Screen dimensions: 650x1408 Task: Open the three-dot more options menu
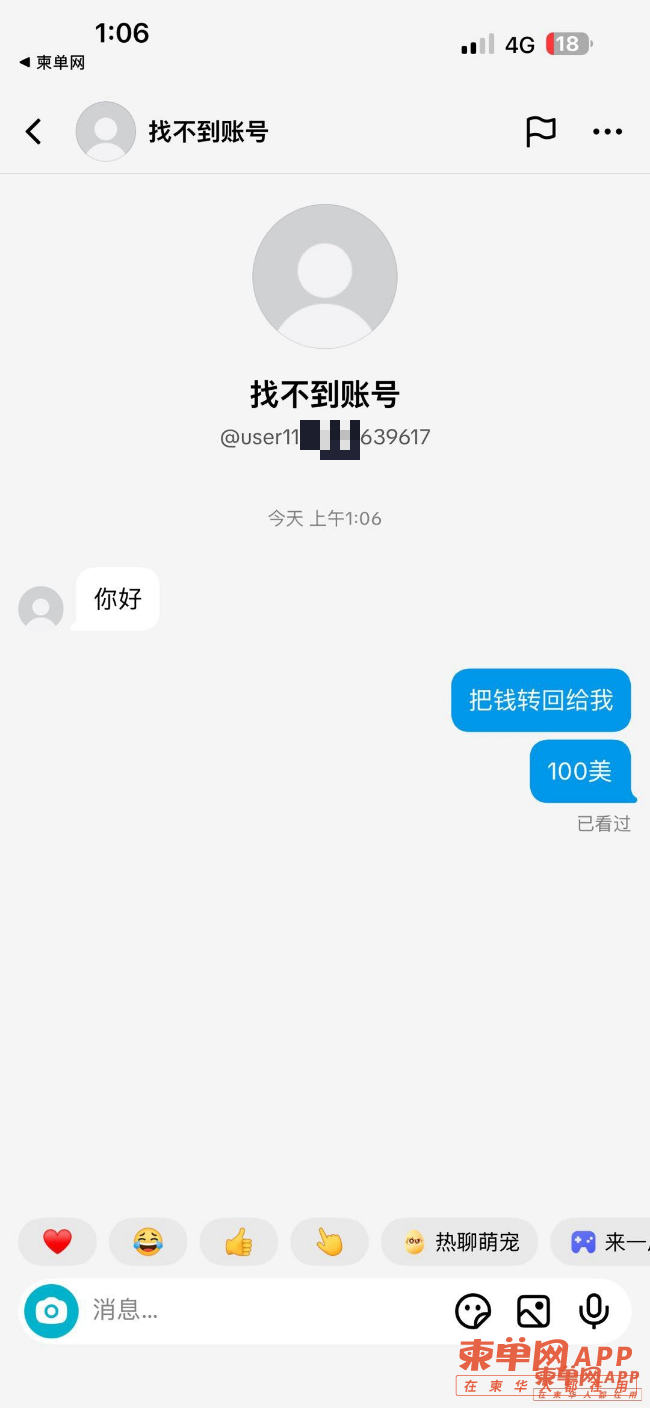[607, 132]
